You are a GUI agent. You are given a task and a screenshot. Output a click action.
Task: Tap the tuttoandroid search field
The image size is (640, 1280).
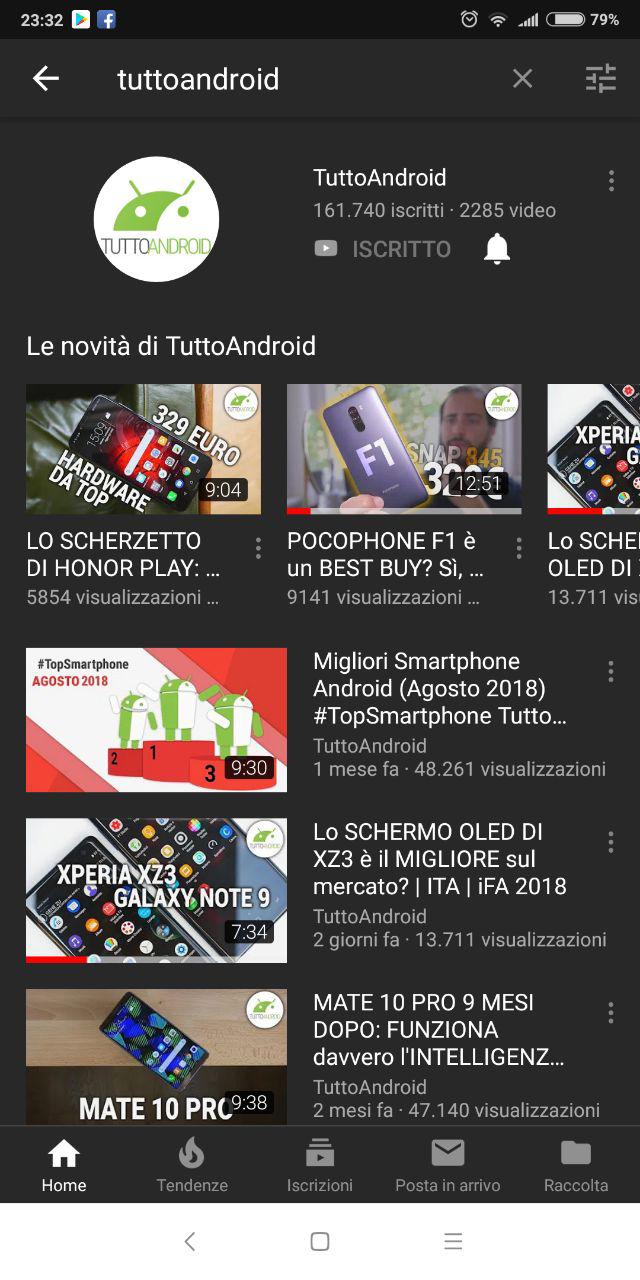300,79
